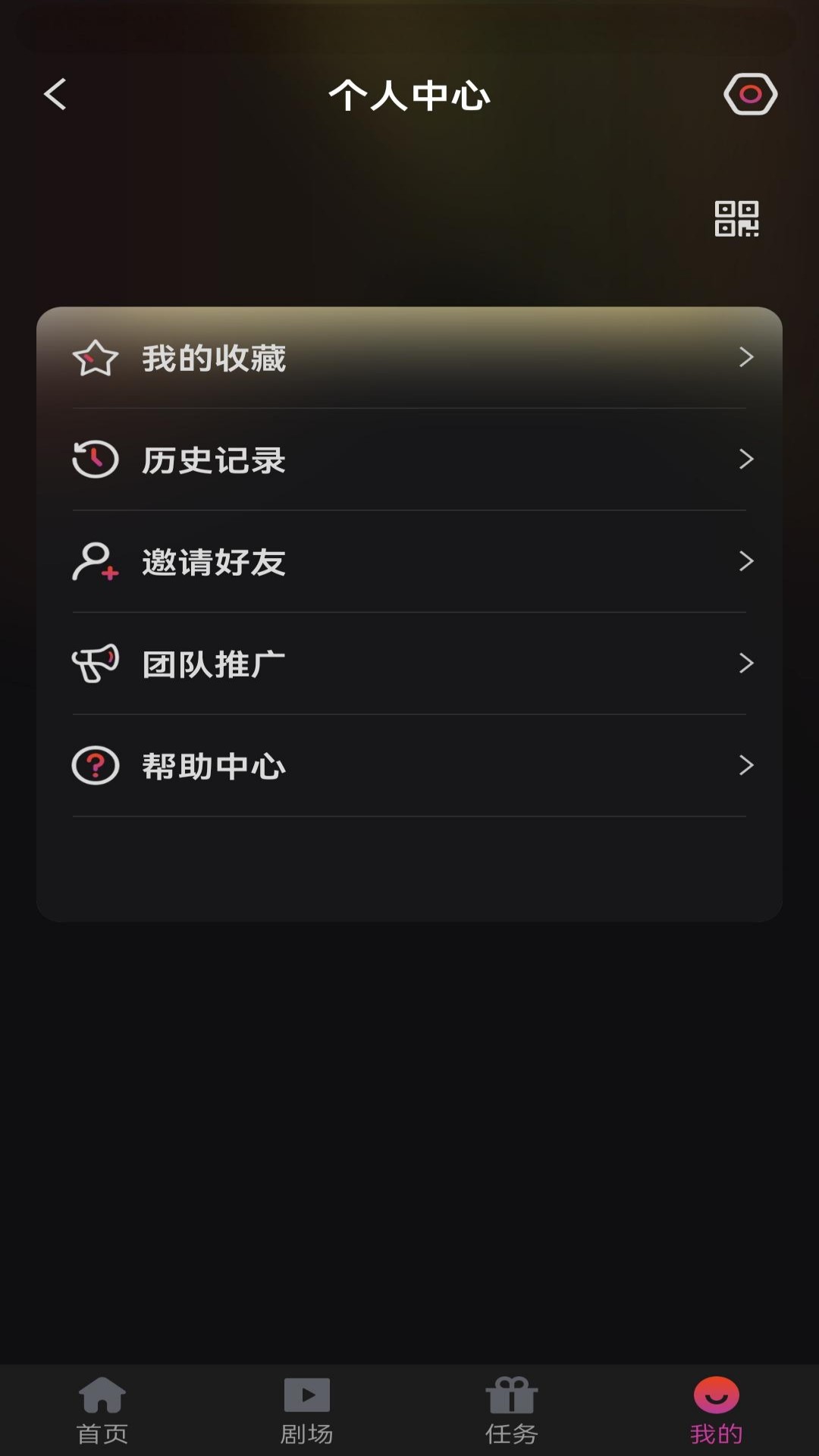Tap the settings icon at top right

coord(750,94)
